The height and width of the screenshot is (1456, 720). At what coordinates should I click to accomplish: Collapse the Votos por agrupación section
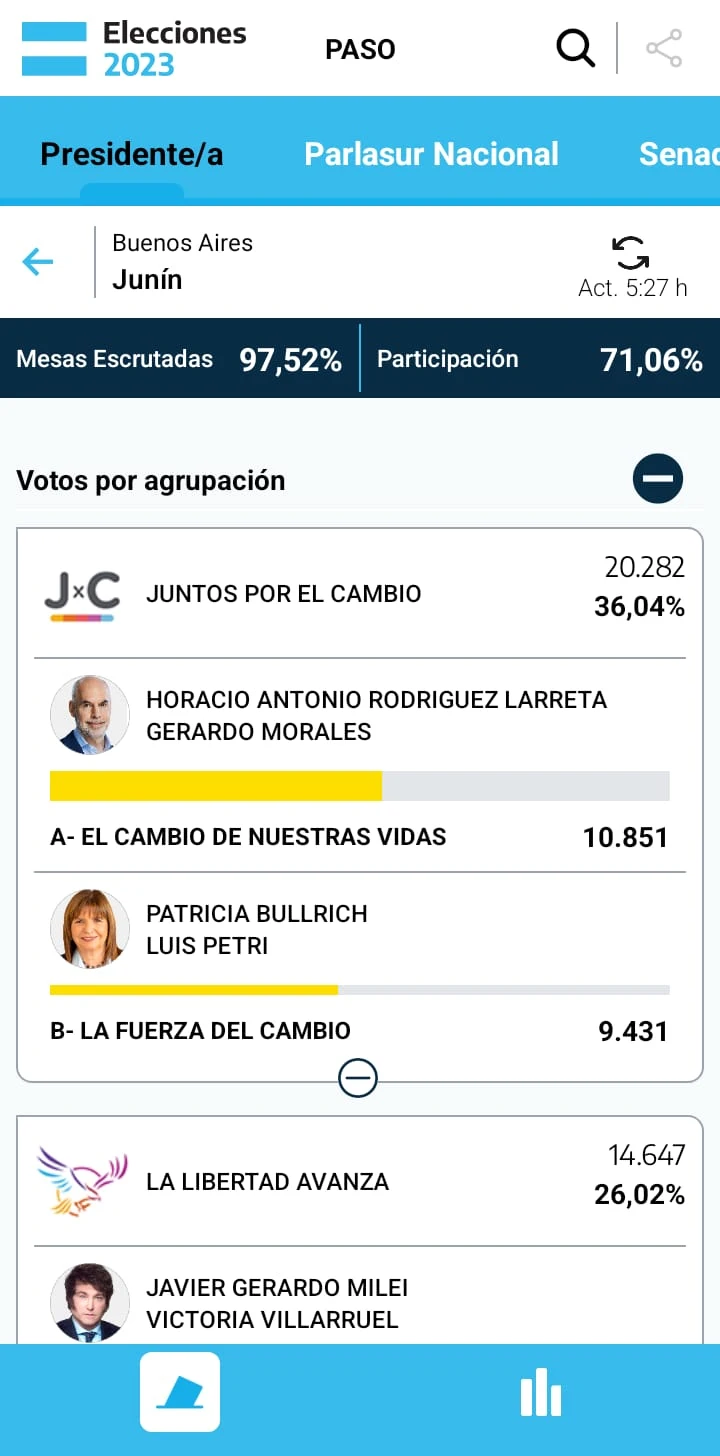click(x=657, y=478)
